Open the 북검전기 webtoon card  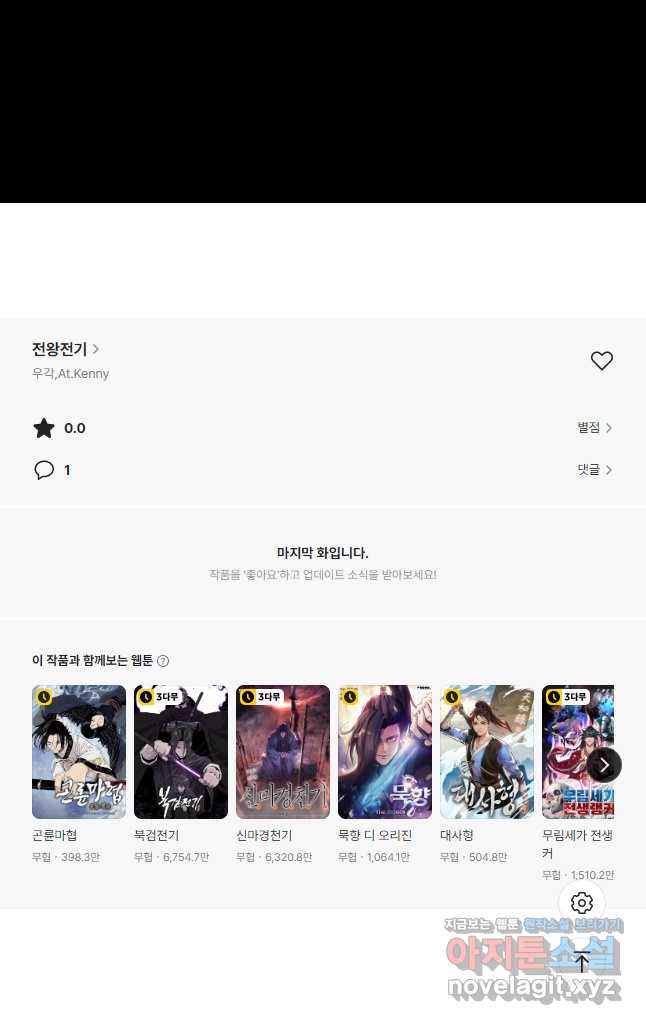tap(181, 752)
